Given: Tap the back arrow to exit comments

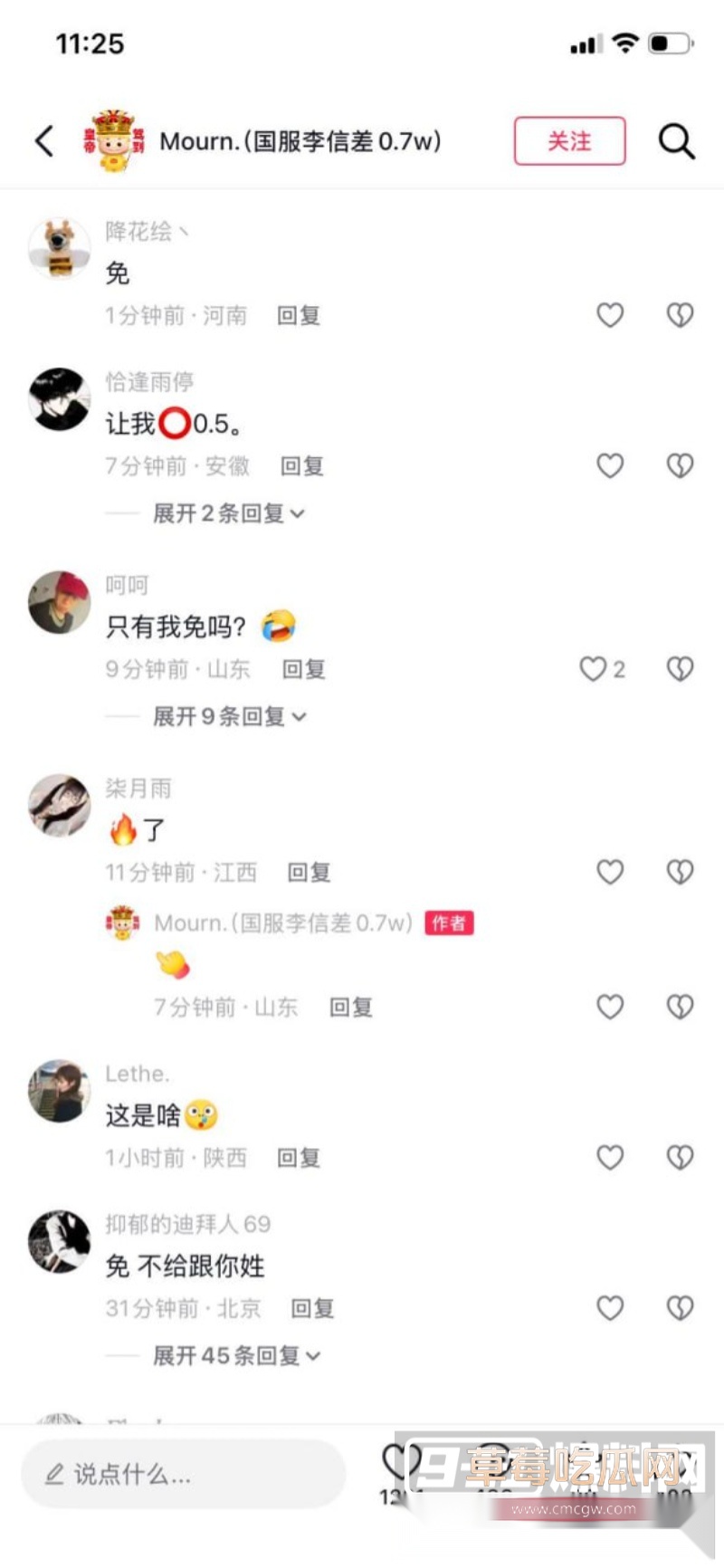Looking at the screenshot, I should (x=44, y=141).
